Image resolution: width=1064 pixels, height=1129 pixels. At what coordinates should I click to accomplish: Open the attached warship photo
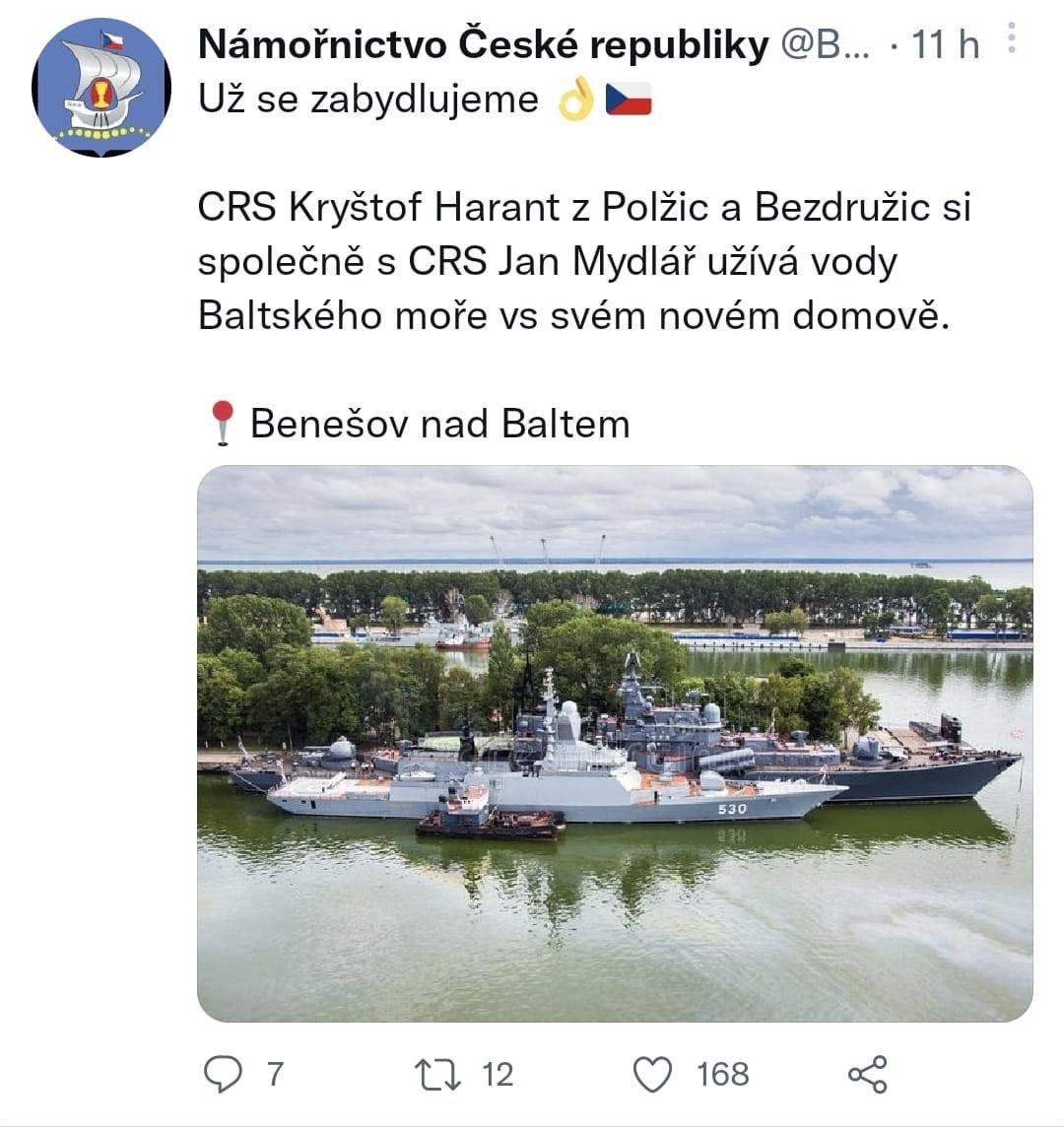point(615,743)
